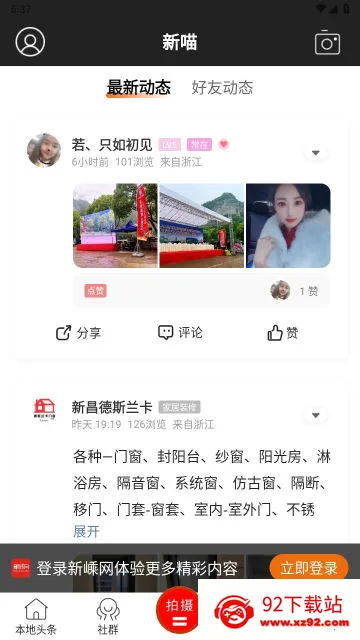Expand dropdown arrow on 若、只如初见's post
Image resolution: width=360 pixels, height=640 pixels.
(x=316, y=153)
